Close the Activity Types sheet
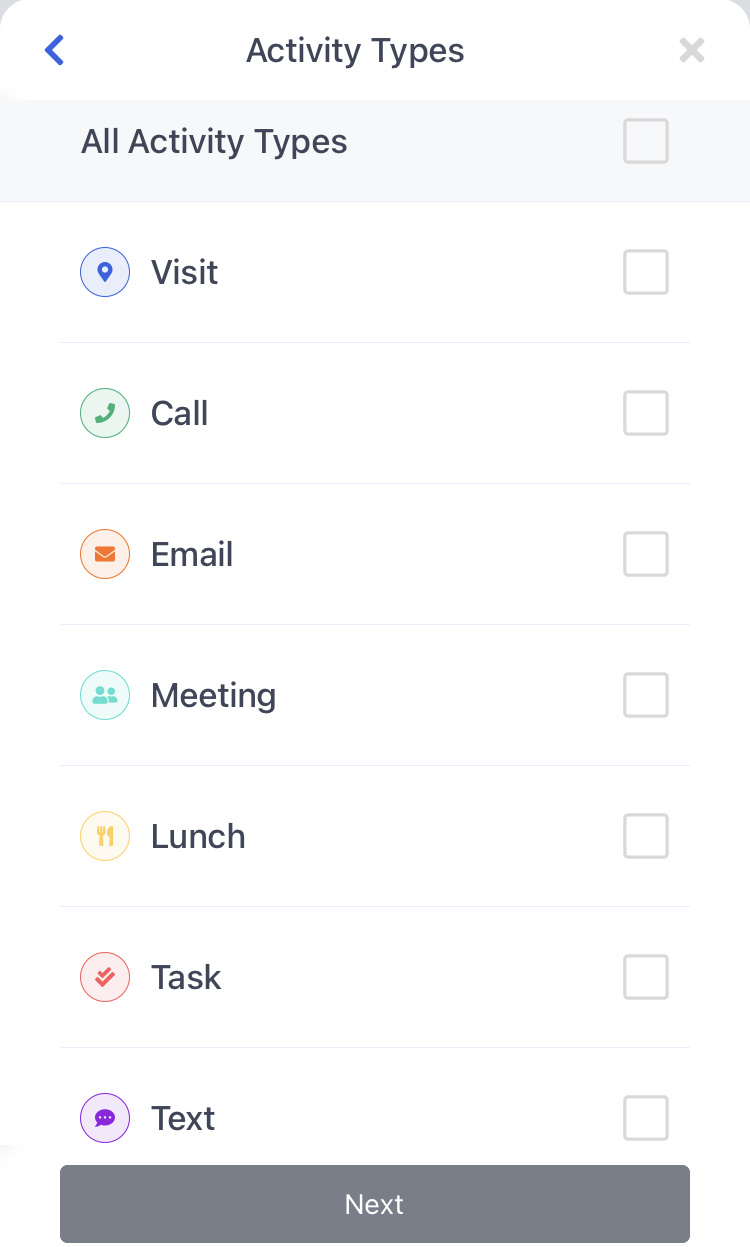The height and width of the screenshot is (1247, 750). coord(692,50)
